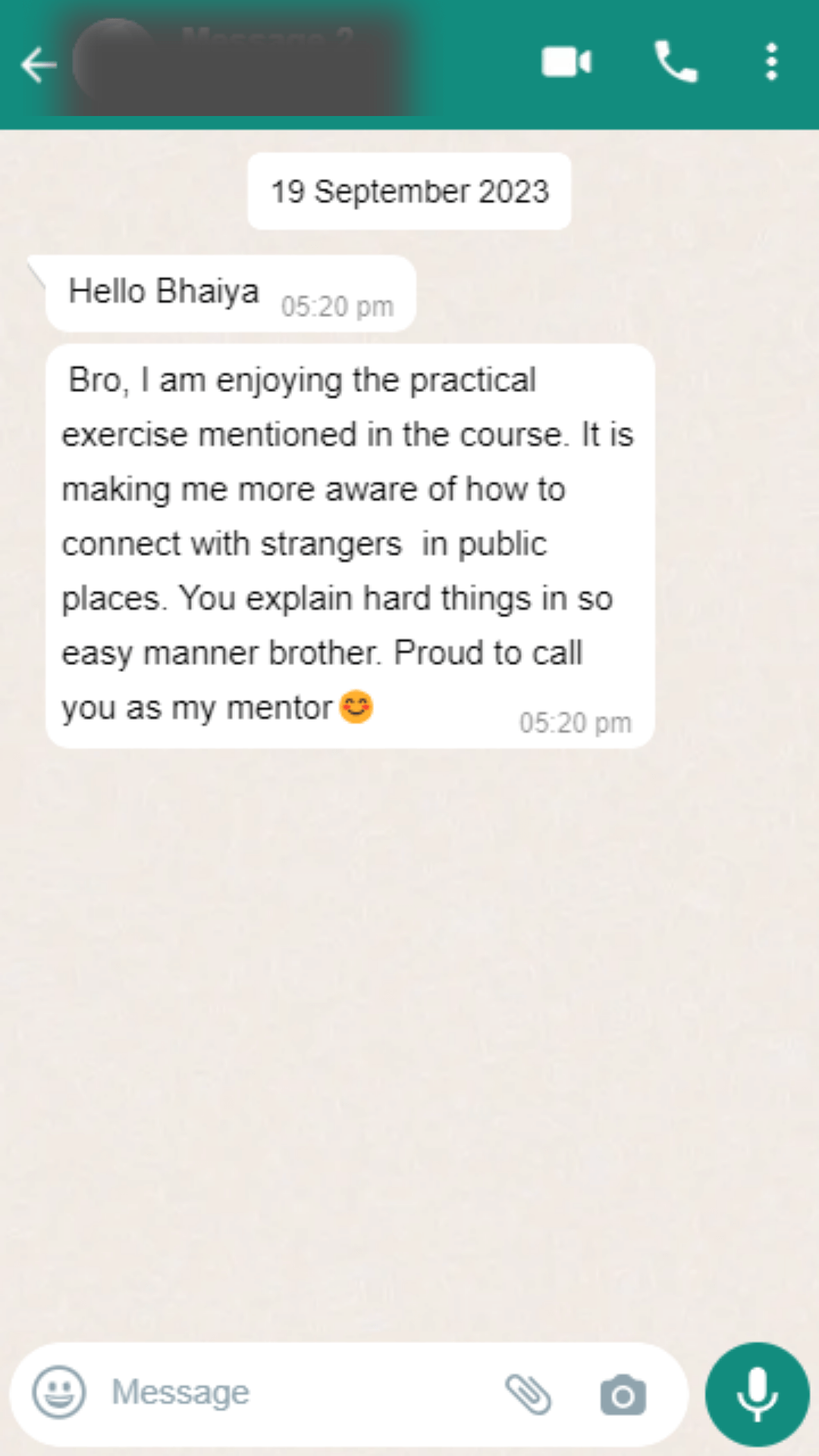
Task: Open the three-dot overflow menu
Action: pyautogui.click(x=771, y=62)
